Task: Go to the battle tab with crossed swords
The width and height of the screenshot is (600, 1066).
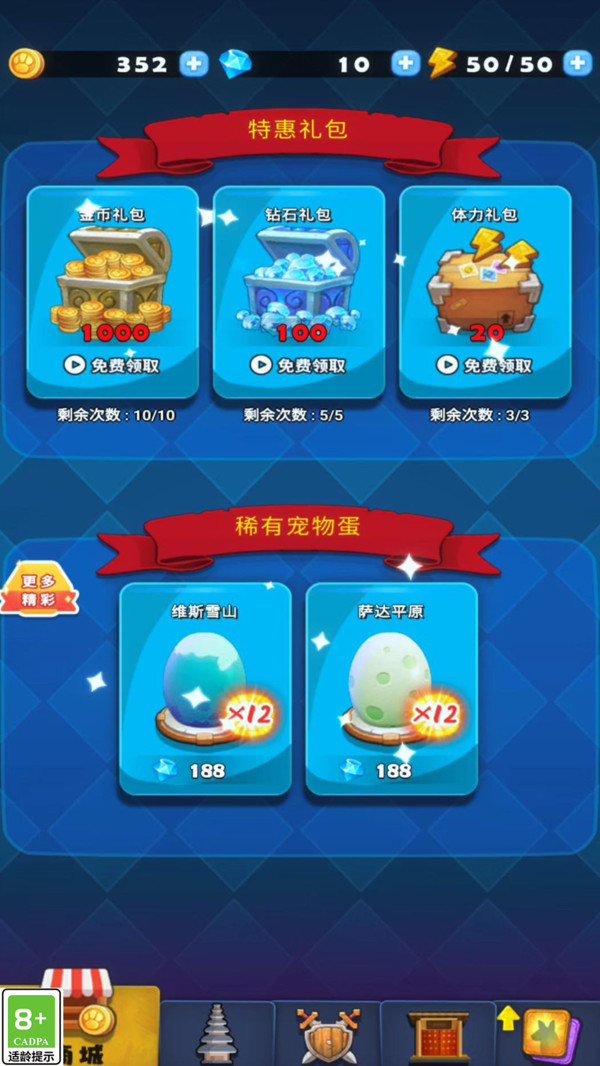Action: (327, 1034)
